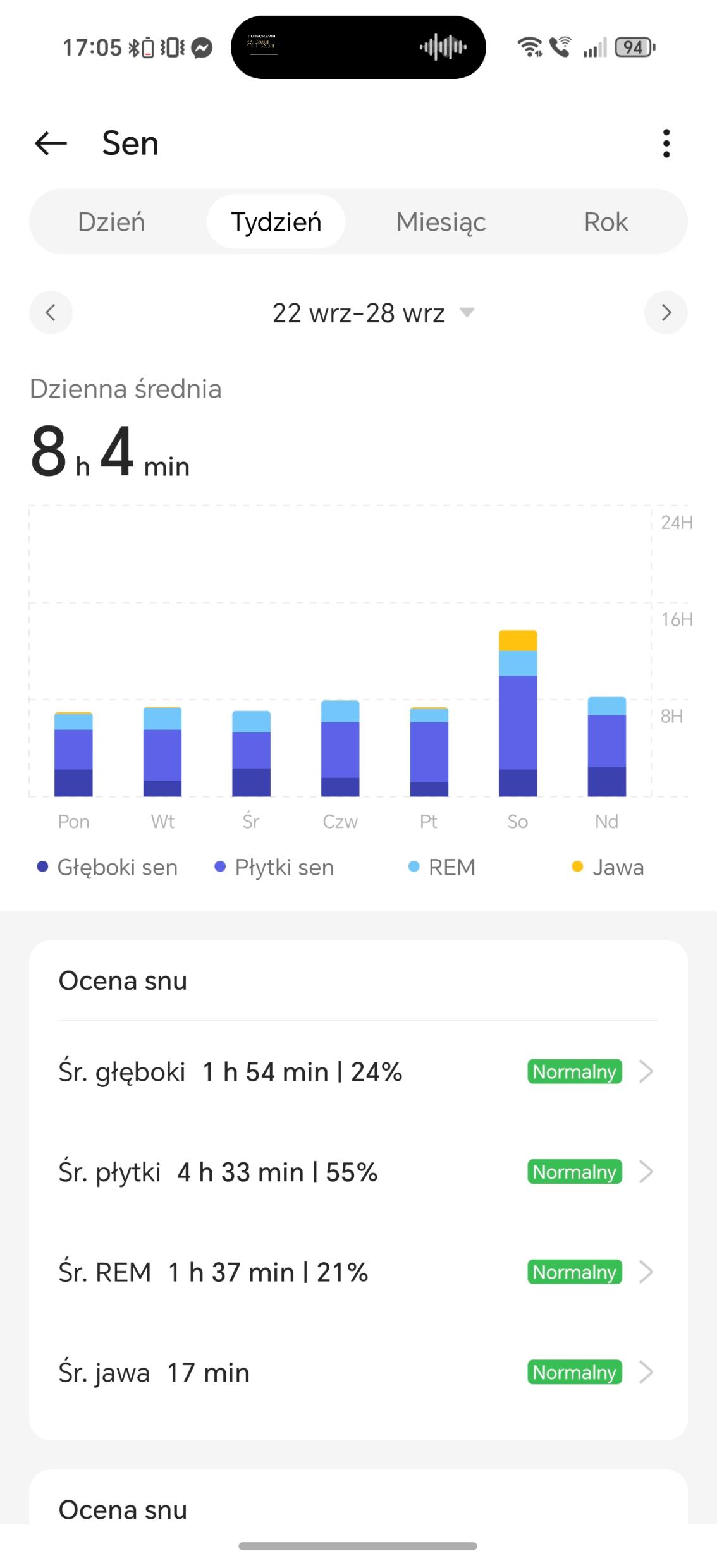Select the So bar in the chart
This screenshot has height=1568, width=717.
point(518,714)
